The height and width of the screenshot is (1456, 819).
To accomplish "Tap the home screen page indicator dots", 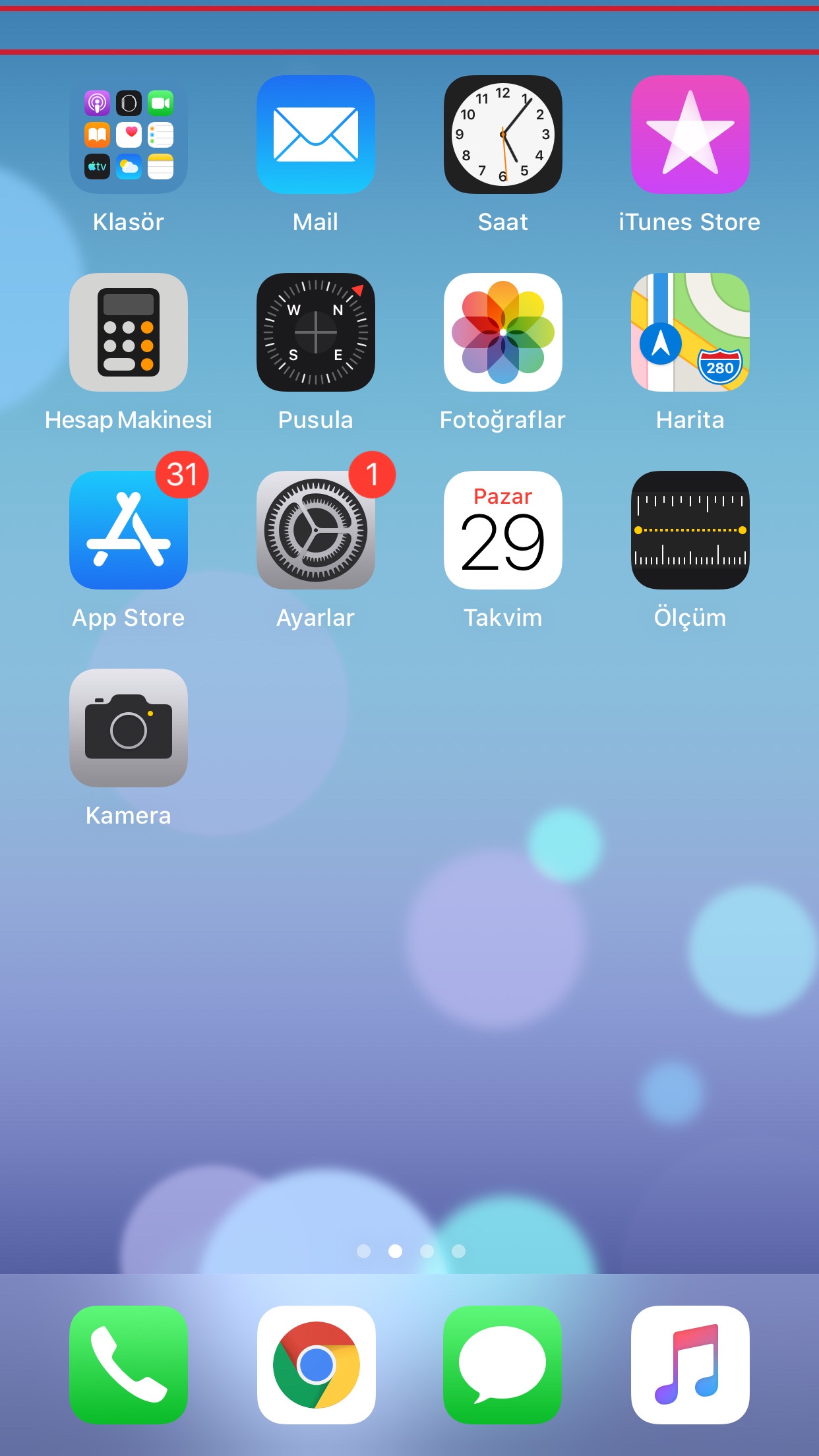I will 411,1251.
